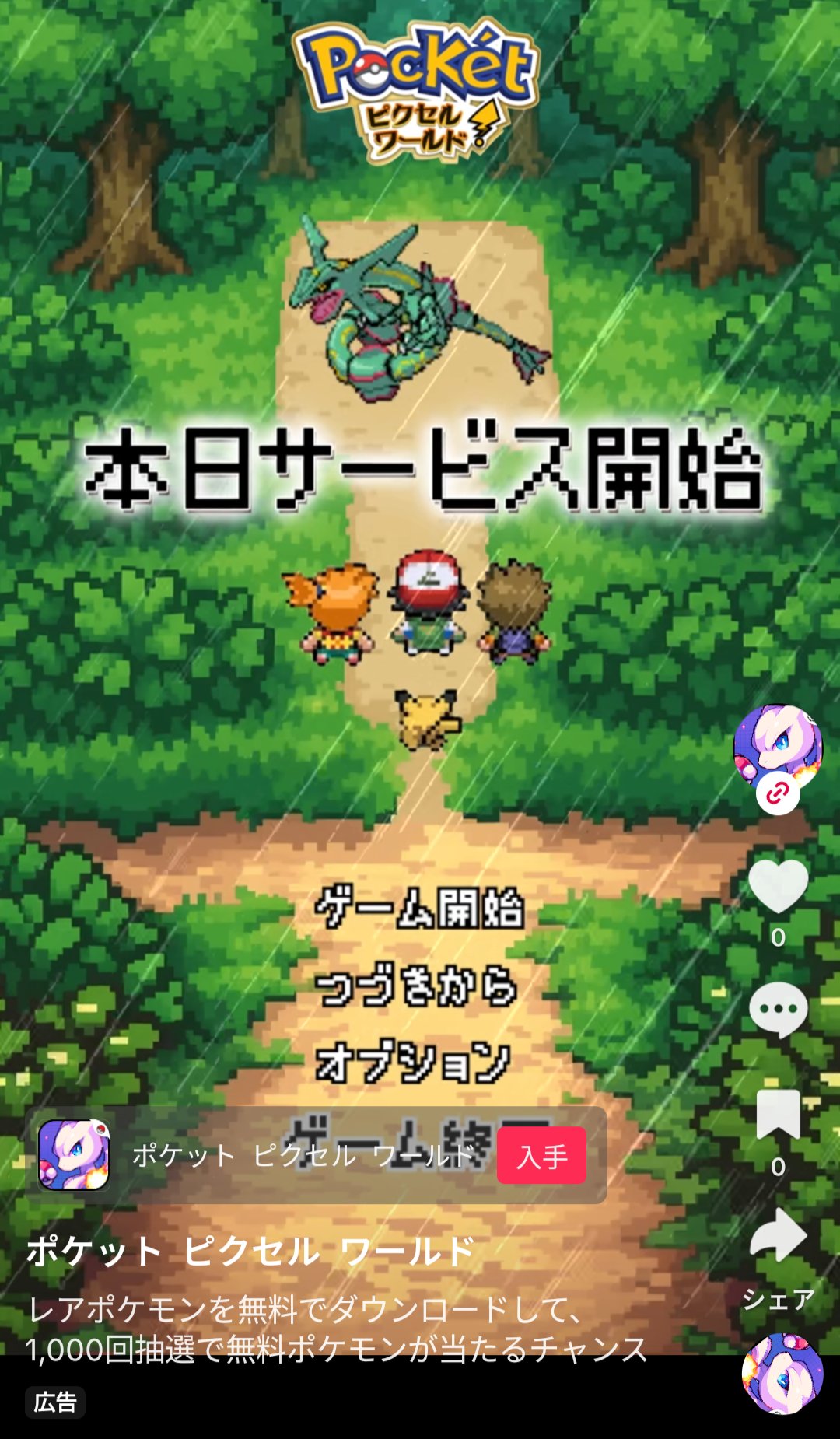Bookmark this video
Screen dimensions: 840x1439
coord(778,1114)
